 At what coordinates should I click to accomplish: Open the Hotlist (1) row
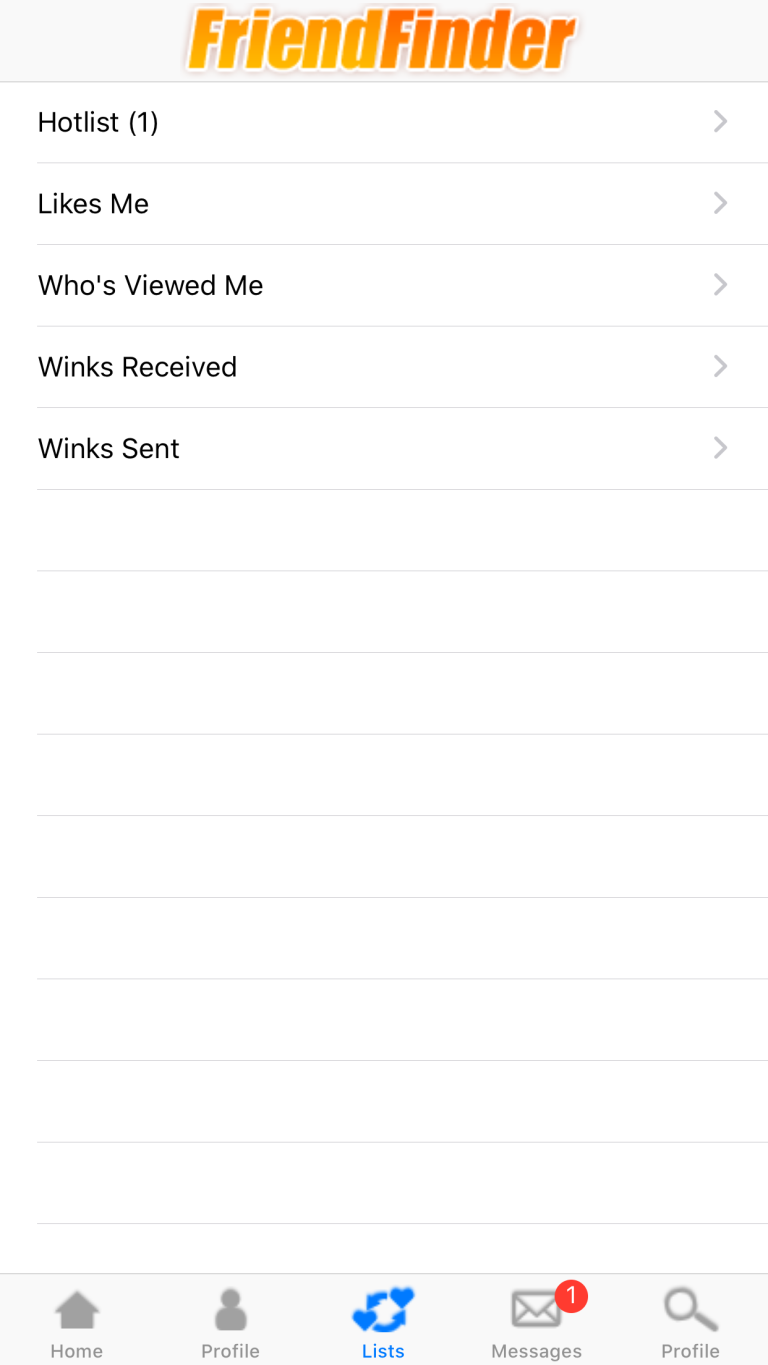point(384,122)
